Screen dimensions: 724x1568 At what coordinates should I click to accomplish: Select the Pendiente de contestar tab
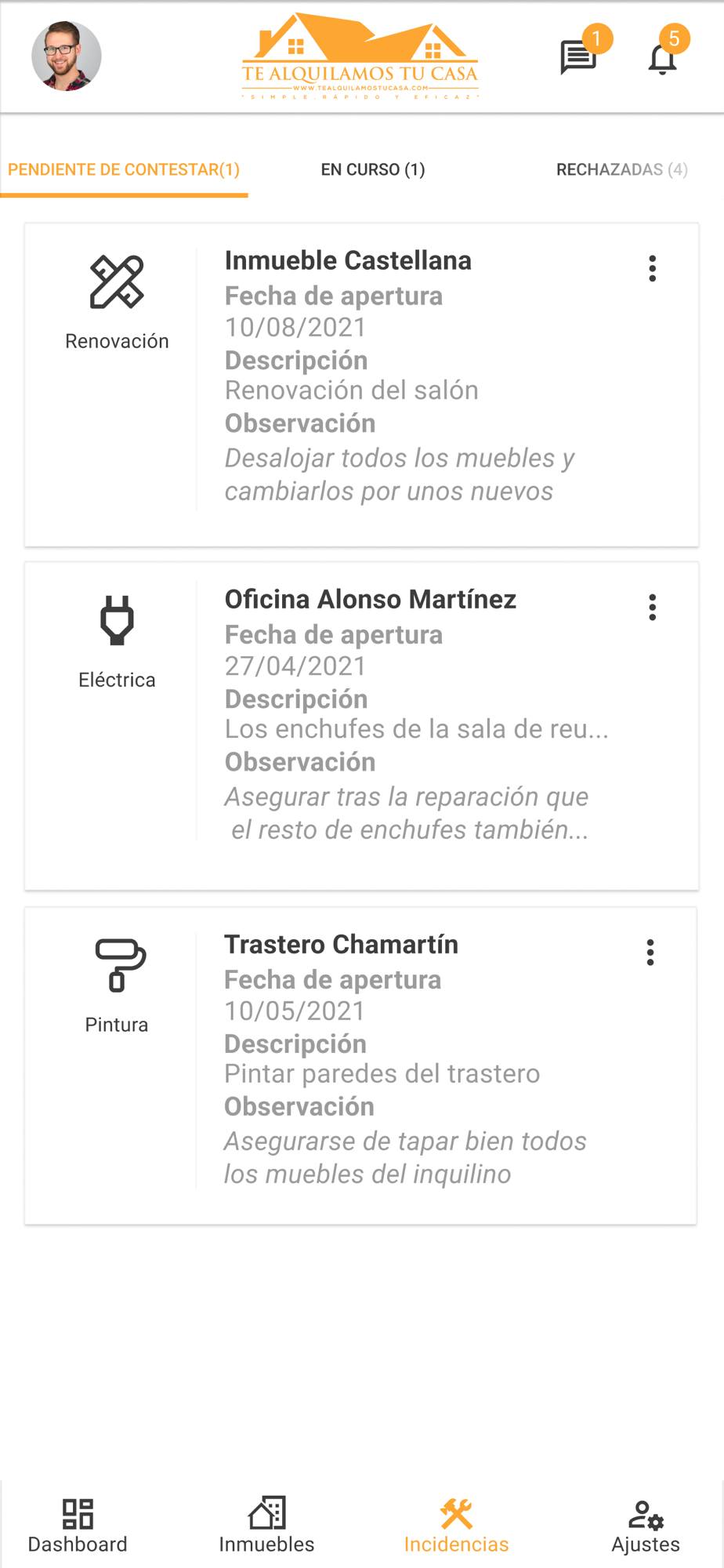[124, 169]
